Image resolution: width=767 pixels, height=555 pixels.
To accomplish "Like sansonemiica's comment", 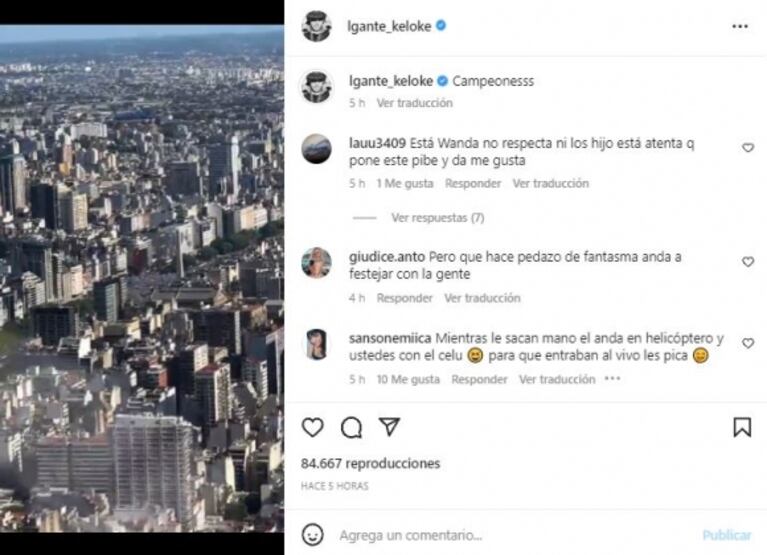I will [747, 343].
